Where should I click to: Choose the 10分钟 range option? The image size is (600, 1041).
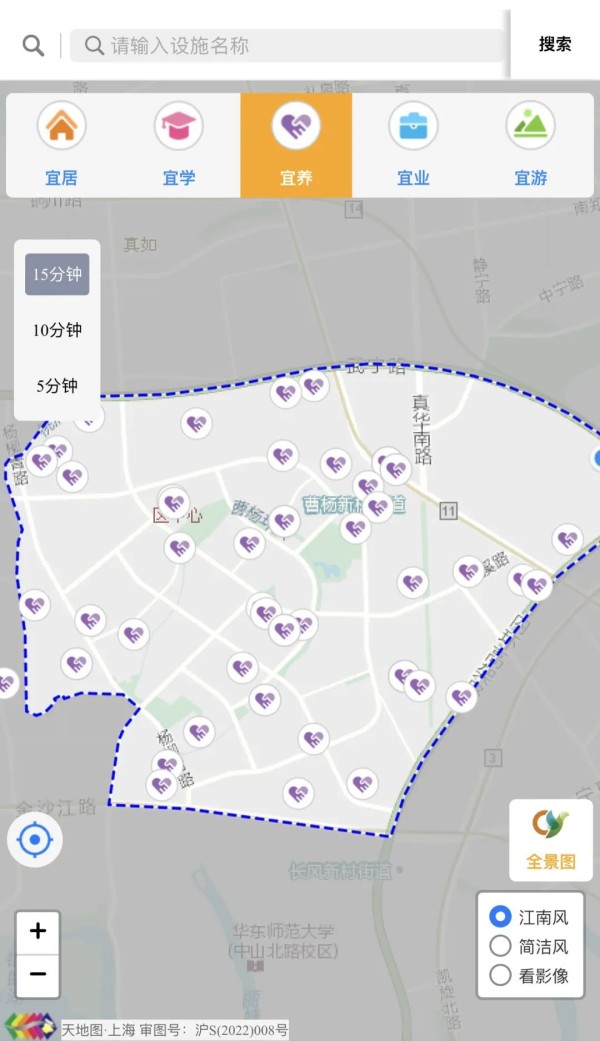click(57, 330)
